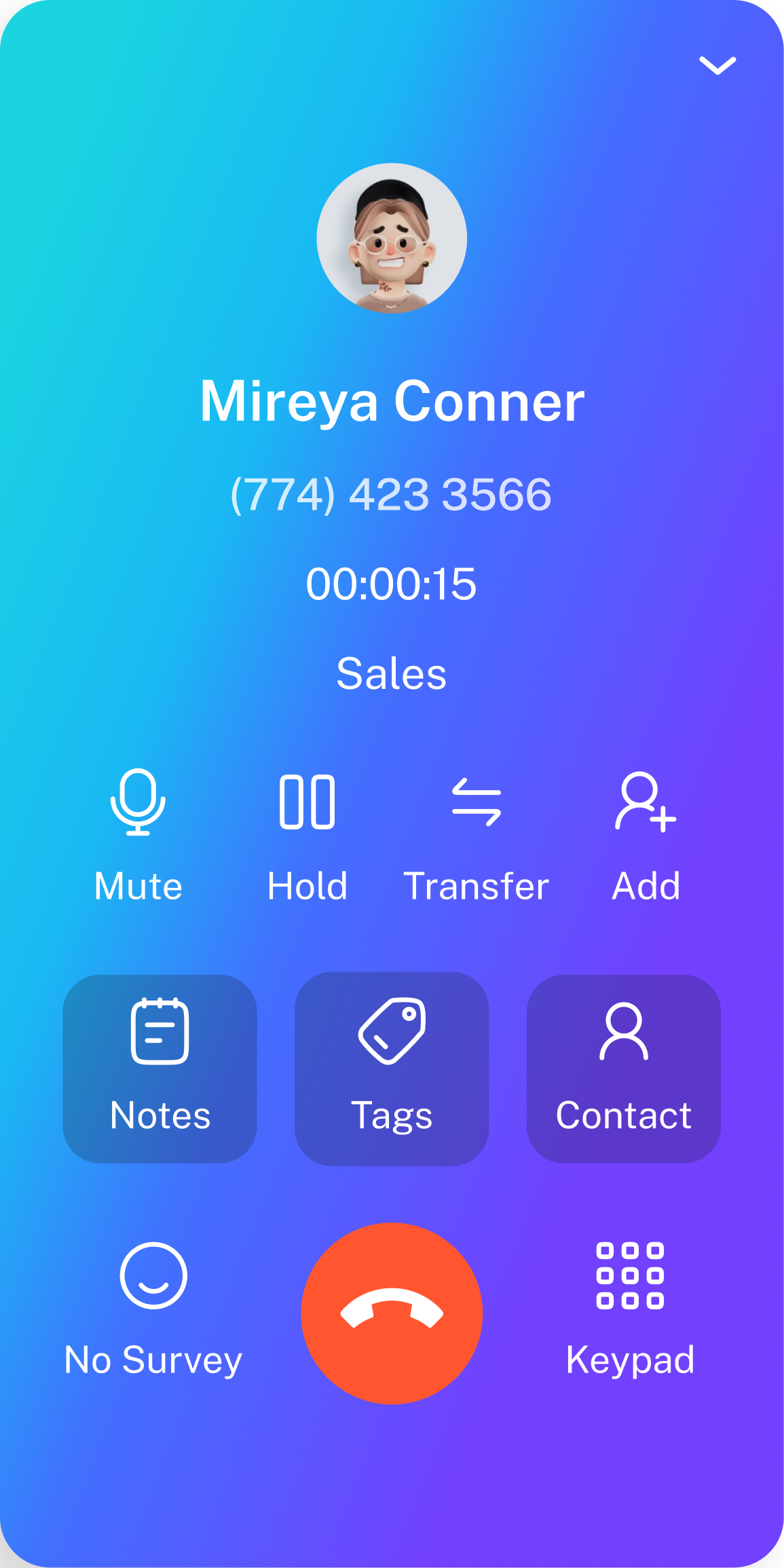Open the Tags panel

click(392, 1068)
